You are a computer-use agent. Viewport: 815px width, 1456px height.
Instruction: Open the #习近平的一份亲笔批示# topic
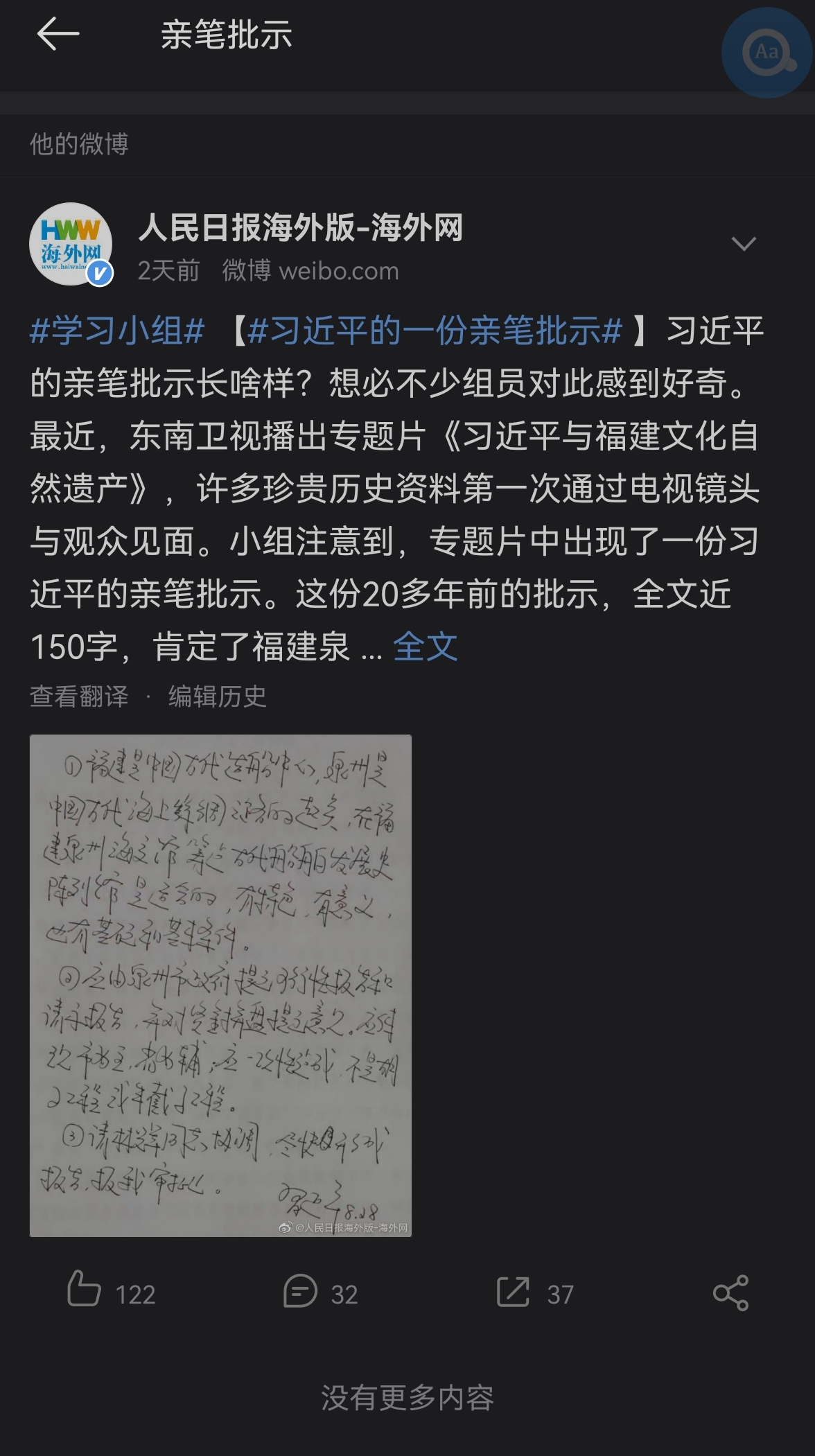tap(435, 331)
